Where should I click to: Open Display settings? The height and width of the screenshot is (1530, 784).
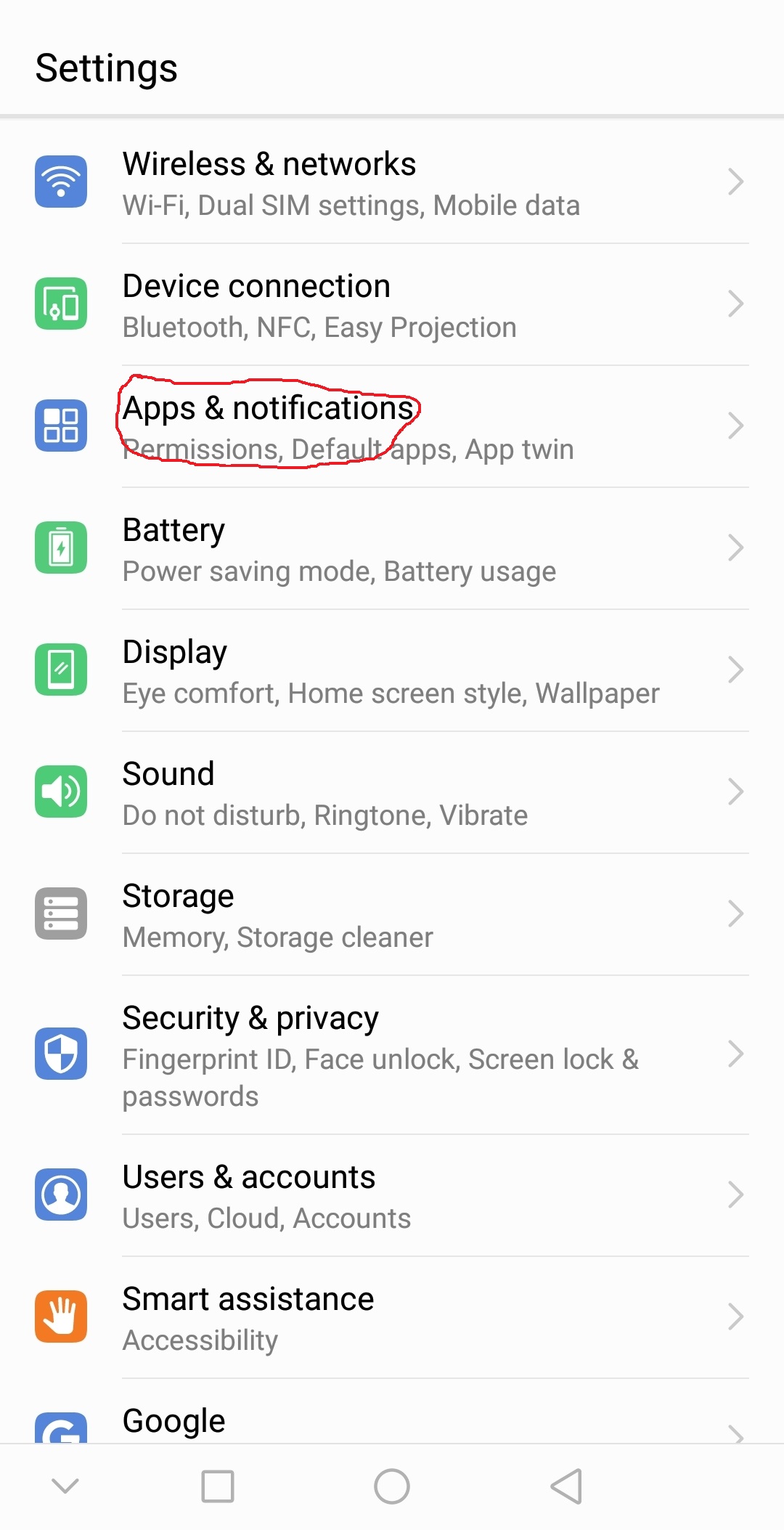click(392, 670)
